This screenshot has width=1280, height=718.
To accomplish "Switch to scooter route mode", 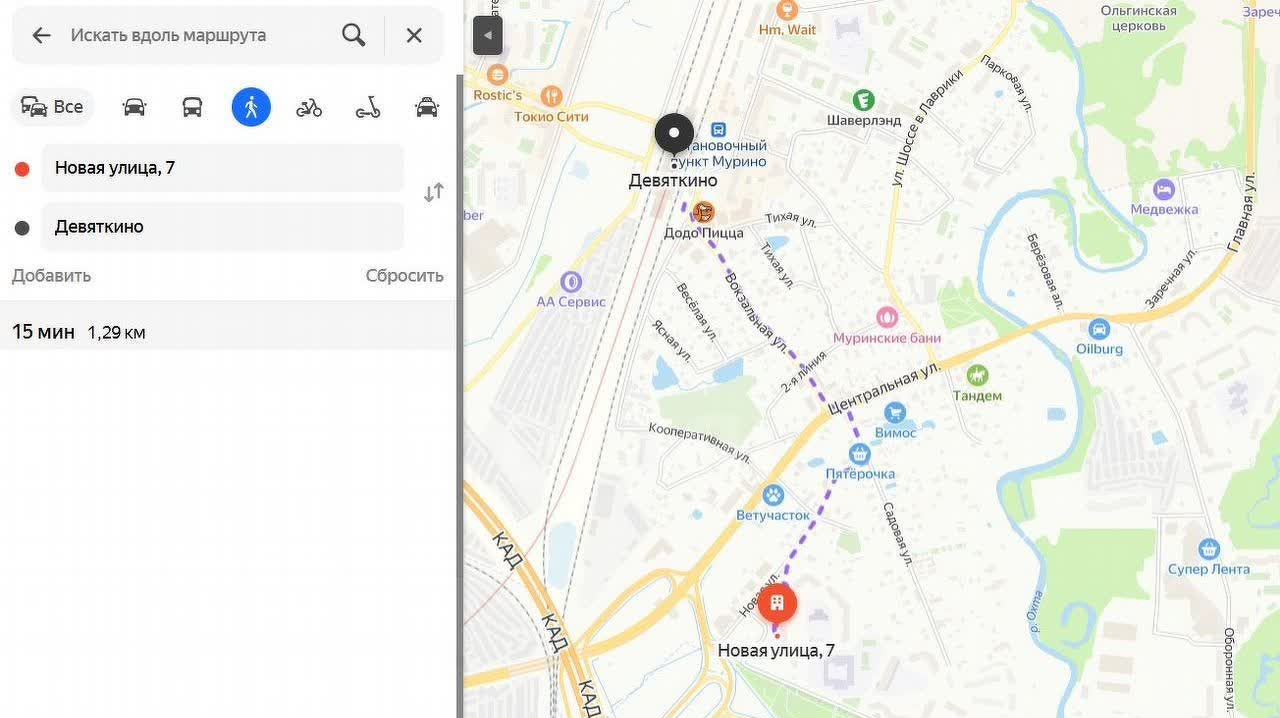I will pos(368,107).
